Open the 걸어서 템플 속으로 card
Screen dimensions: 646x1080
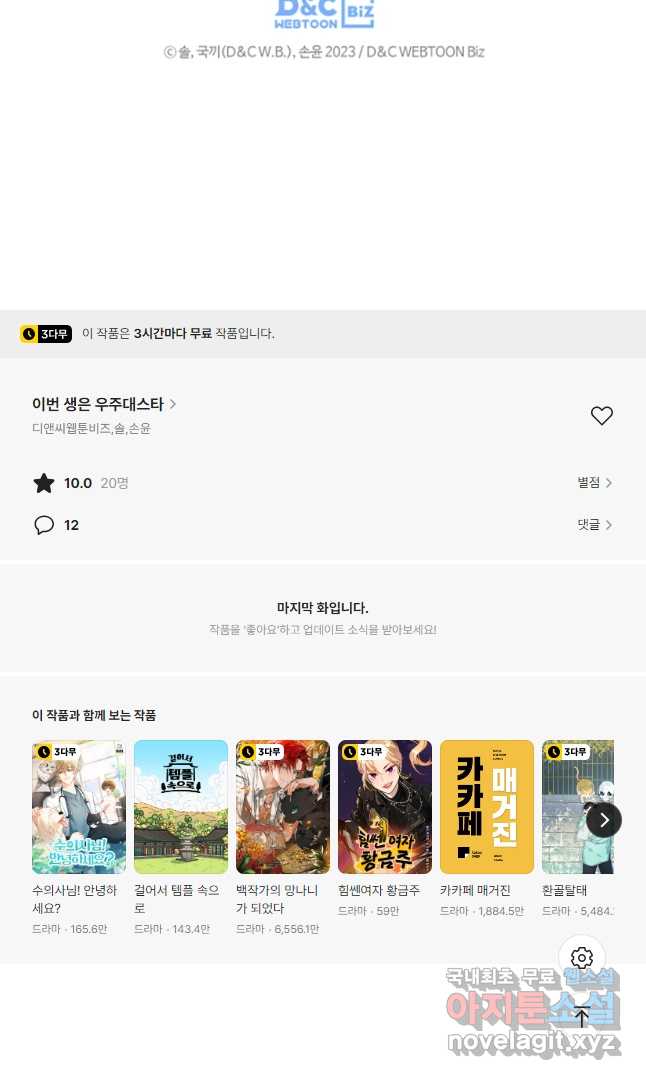pyautogui.click(x=180, y=838)
